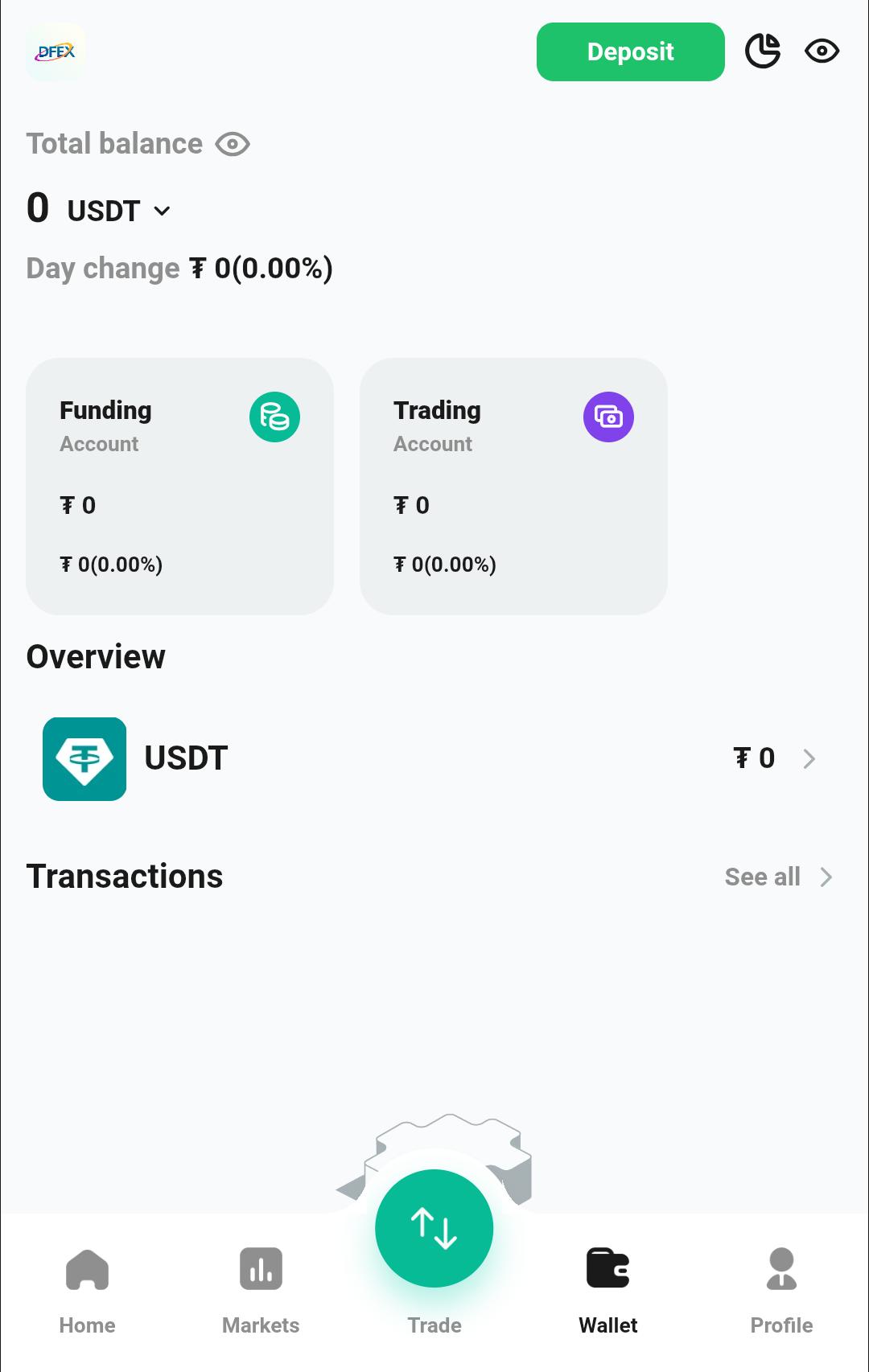869x1372 pixels.
Task: Select the pie chart asset allocation icon
Action: pyautogui.click(x=763, y=51)
